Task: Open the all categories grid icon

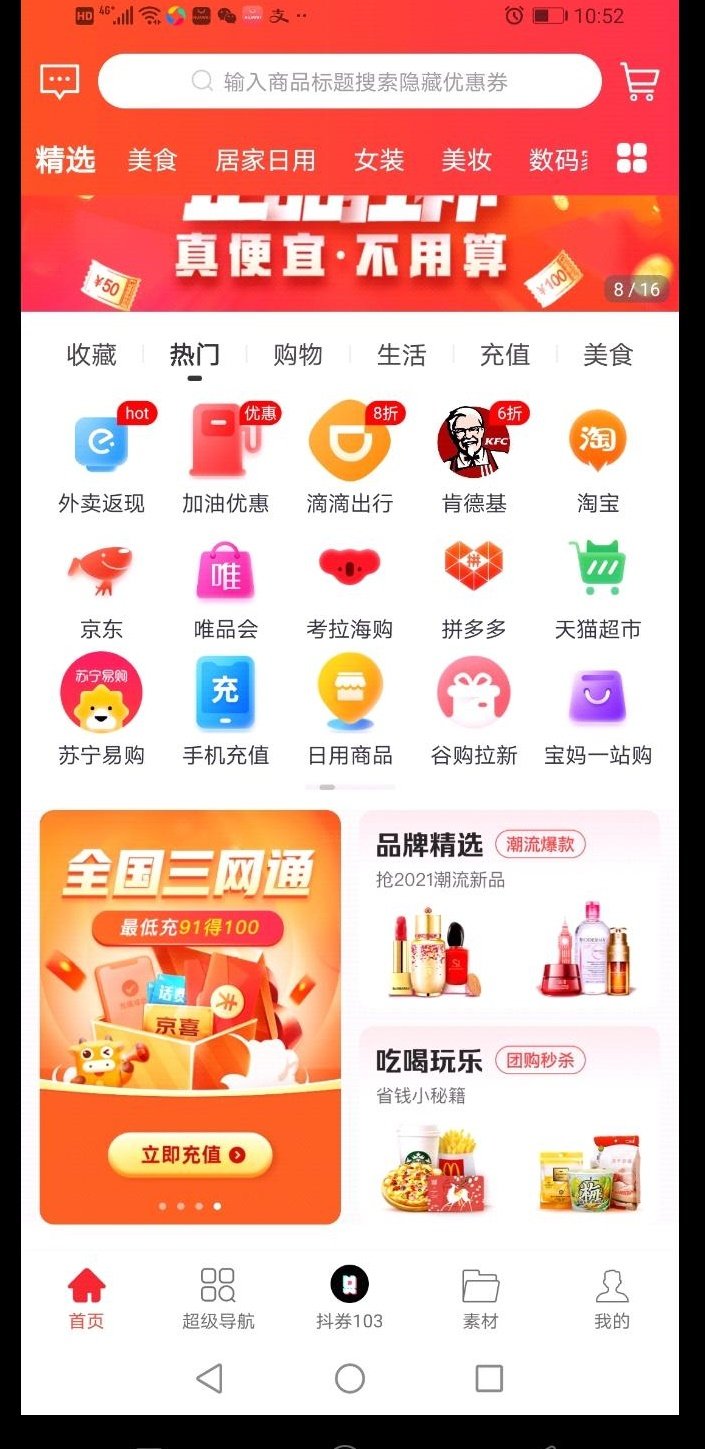Action: tap(632, 158)
